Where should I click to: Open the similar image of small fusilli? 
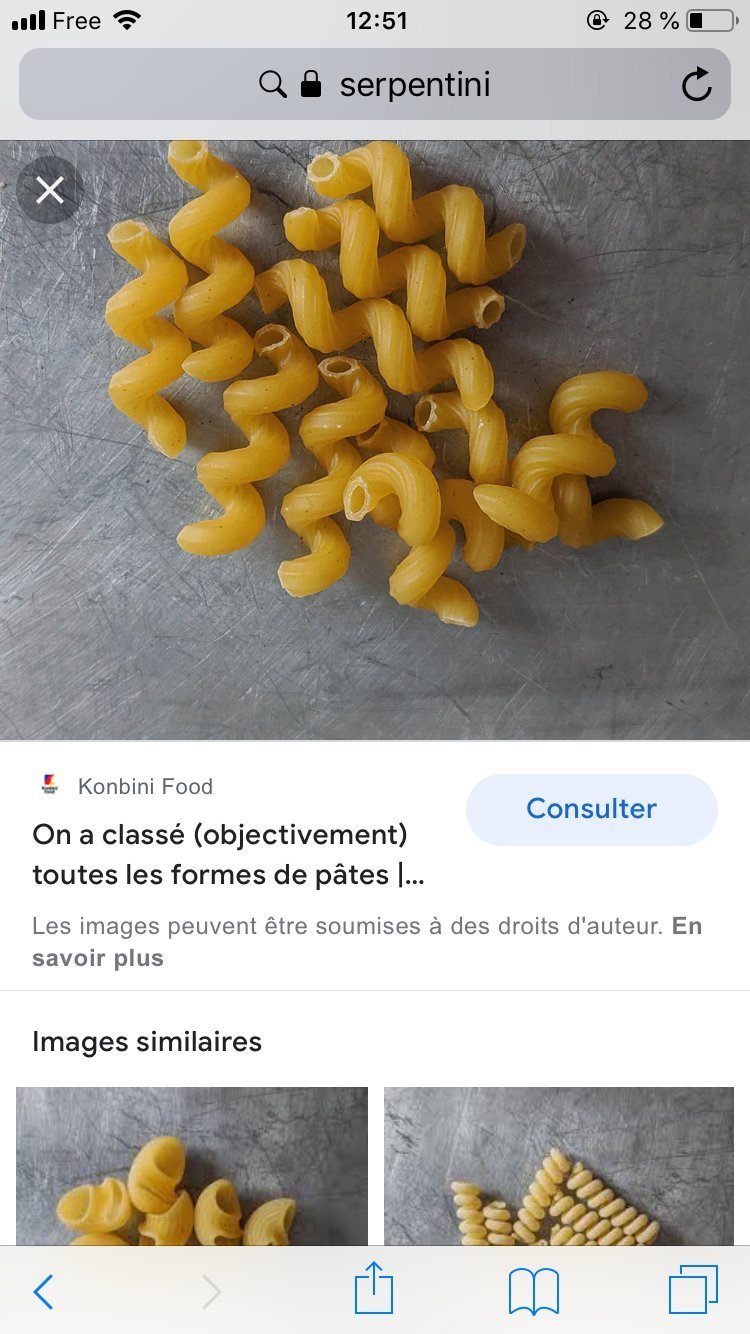pyautogui.click(x=558, y=1166)
